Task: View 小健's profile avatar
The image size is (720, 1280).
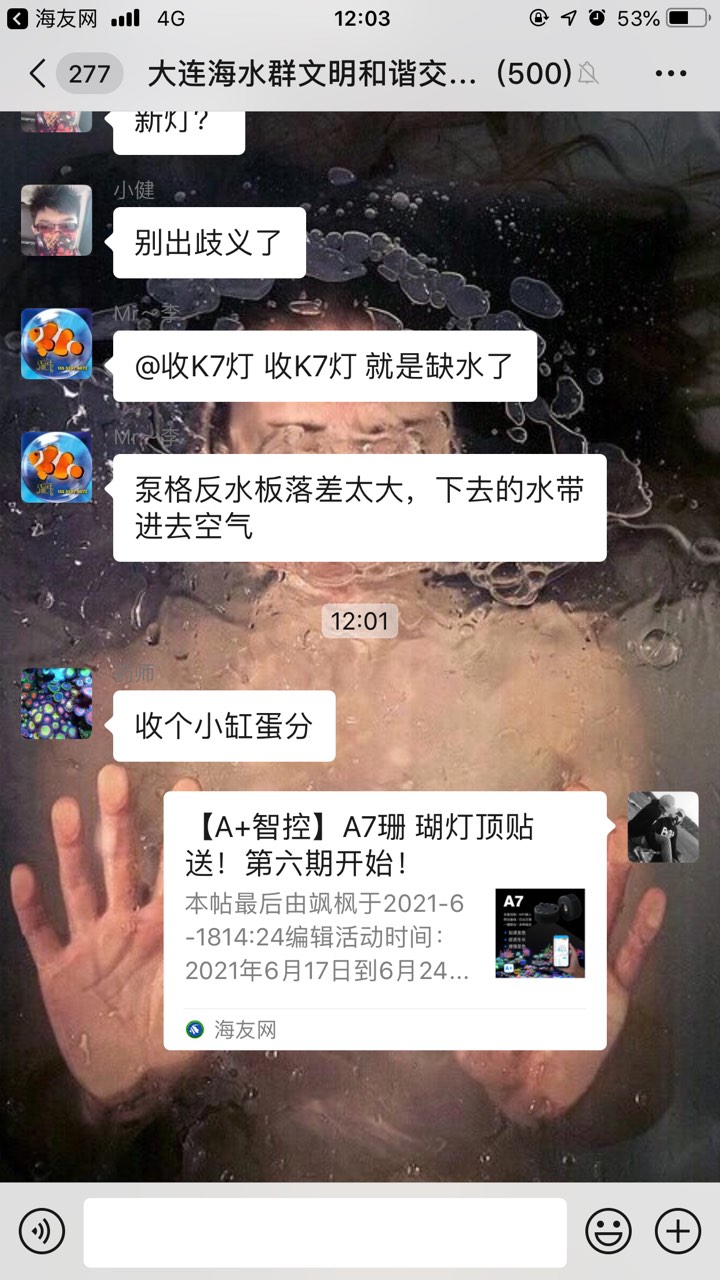Action: (57, 220)
